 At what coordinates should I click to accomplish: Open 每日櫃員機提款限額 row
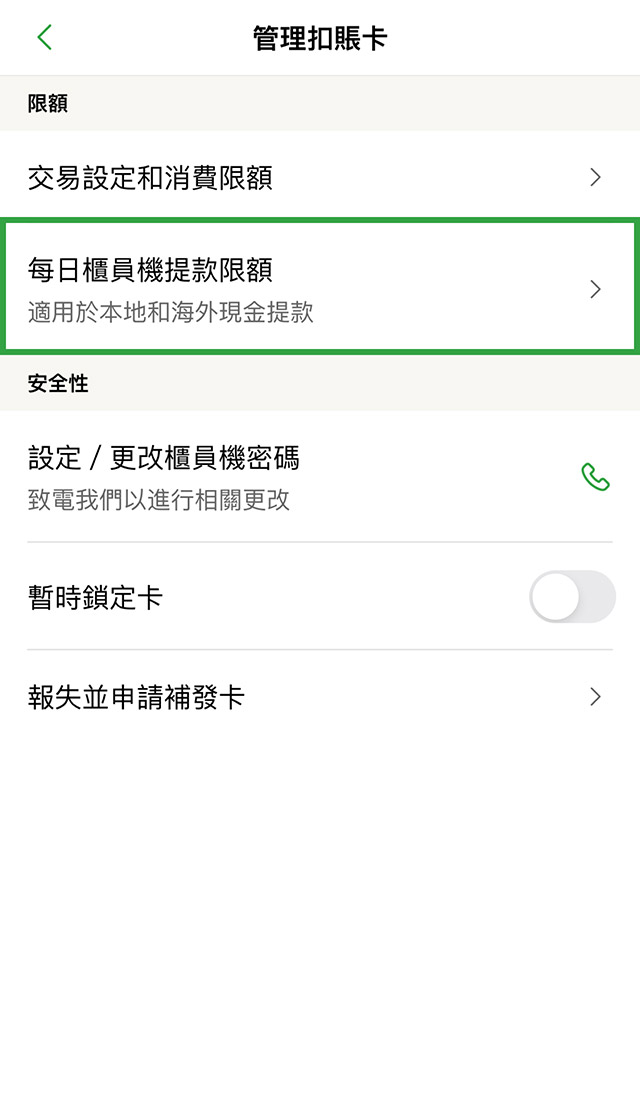(320, 288)
